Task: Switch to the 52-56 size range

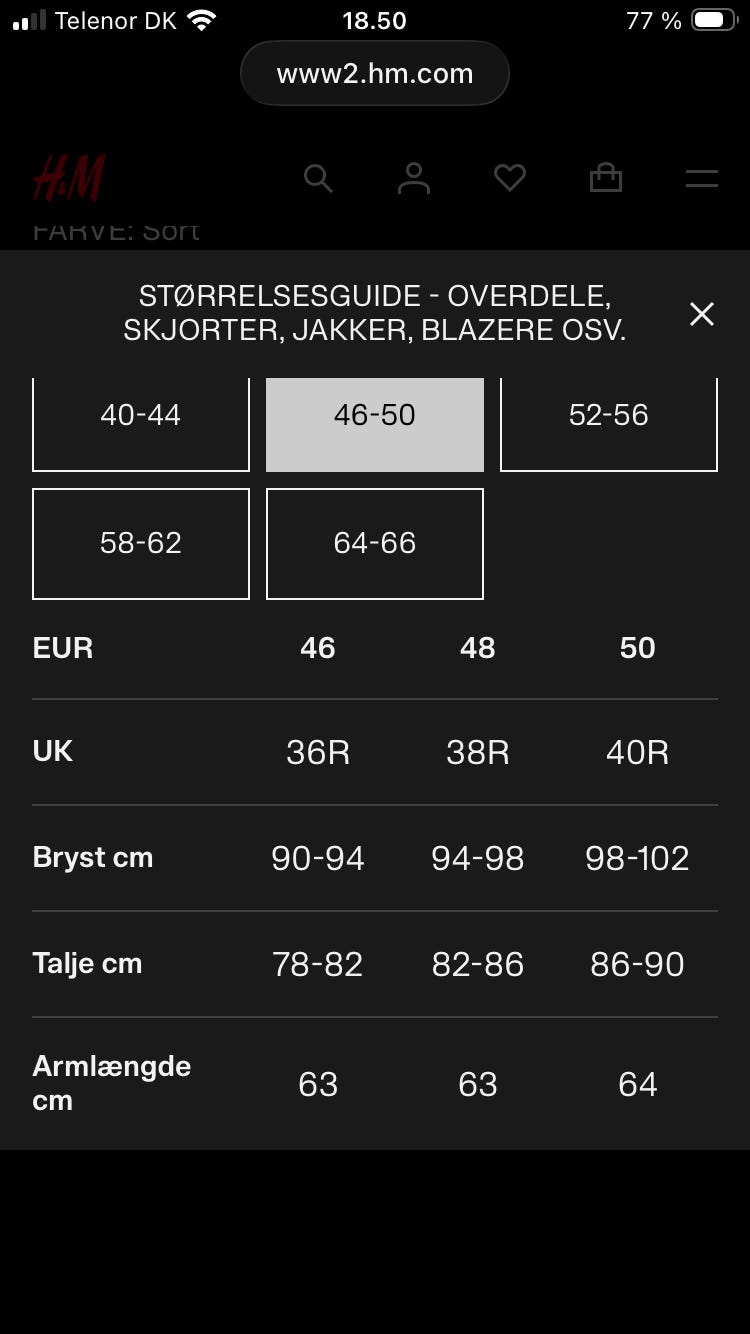Action: pyautogui.click(x=609, y=424)
